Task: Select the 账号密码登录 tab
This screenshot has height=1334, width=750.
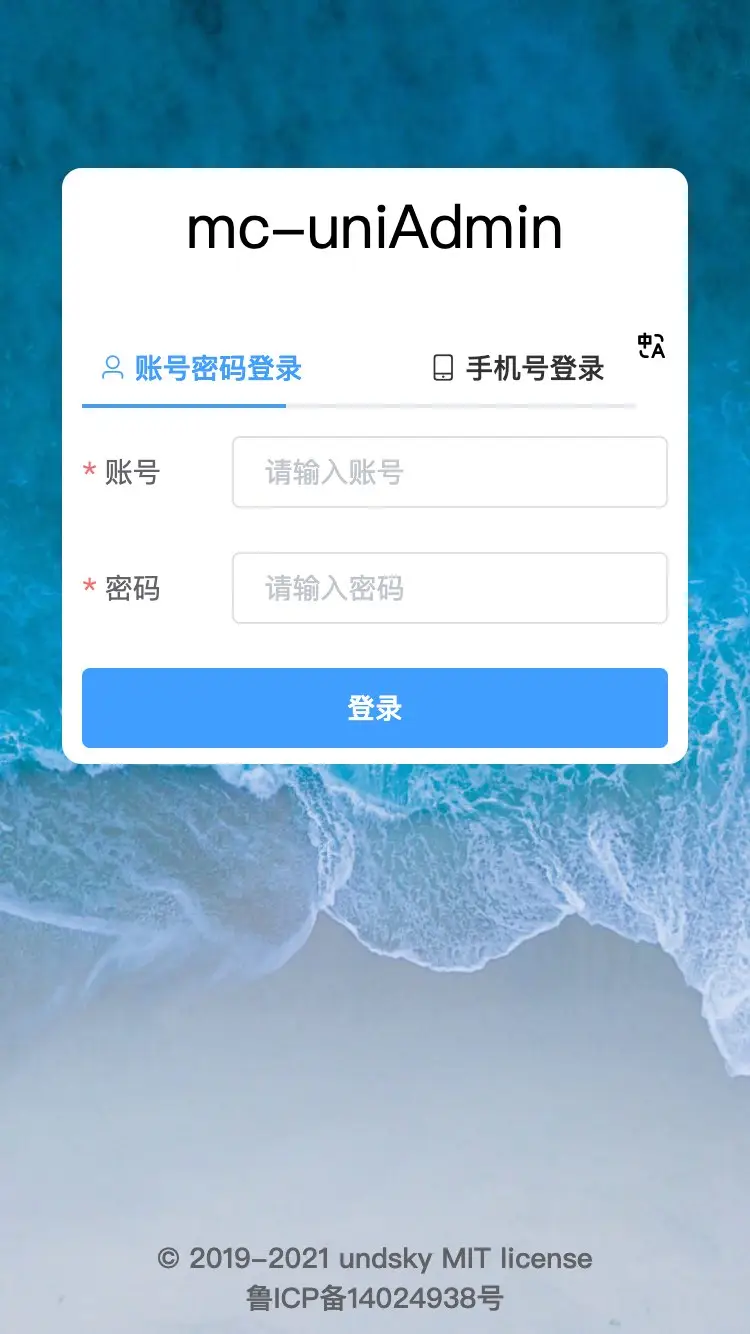Action: [x=202, y=368]
